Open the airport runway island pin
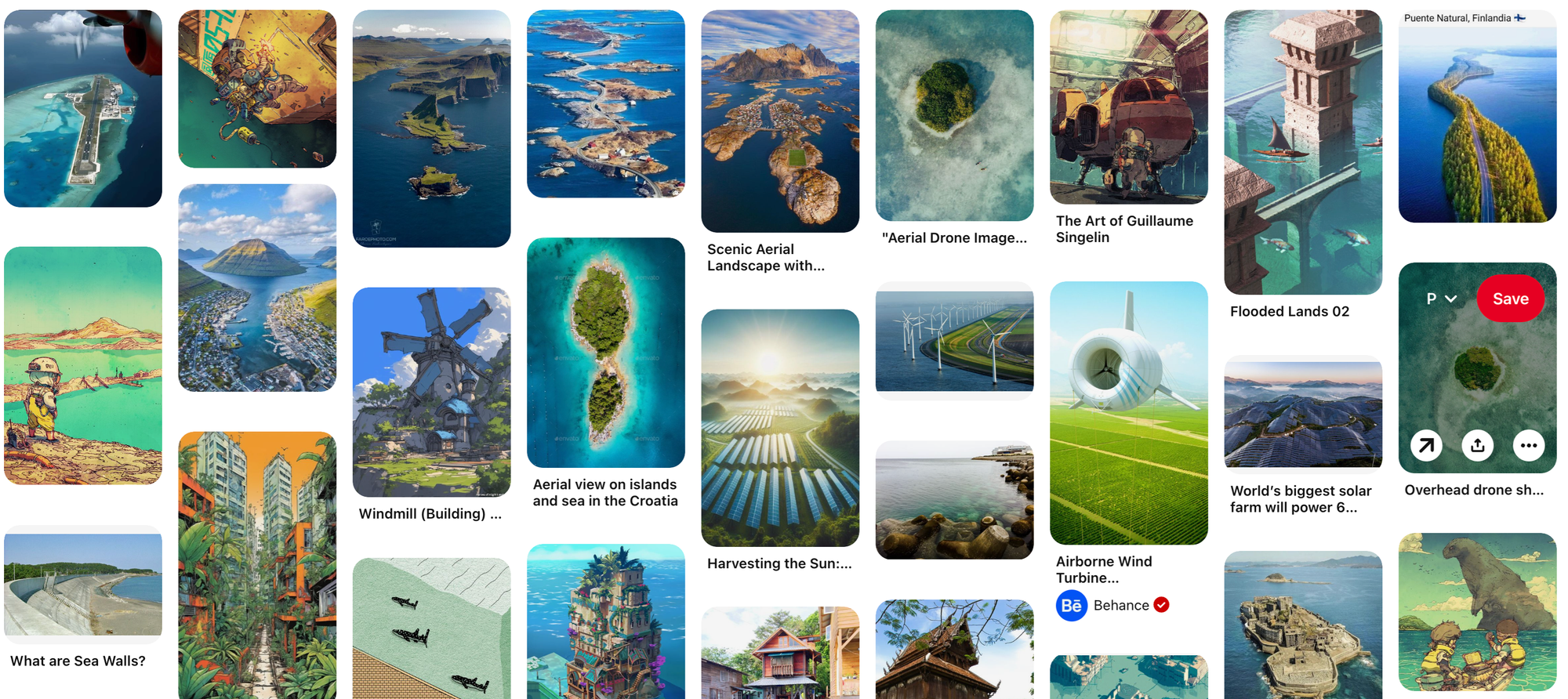This screenshot has height=699, width=1568. click(82, 108)
